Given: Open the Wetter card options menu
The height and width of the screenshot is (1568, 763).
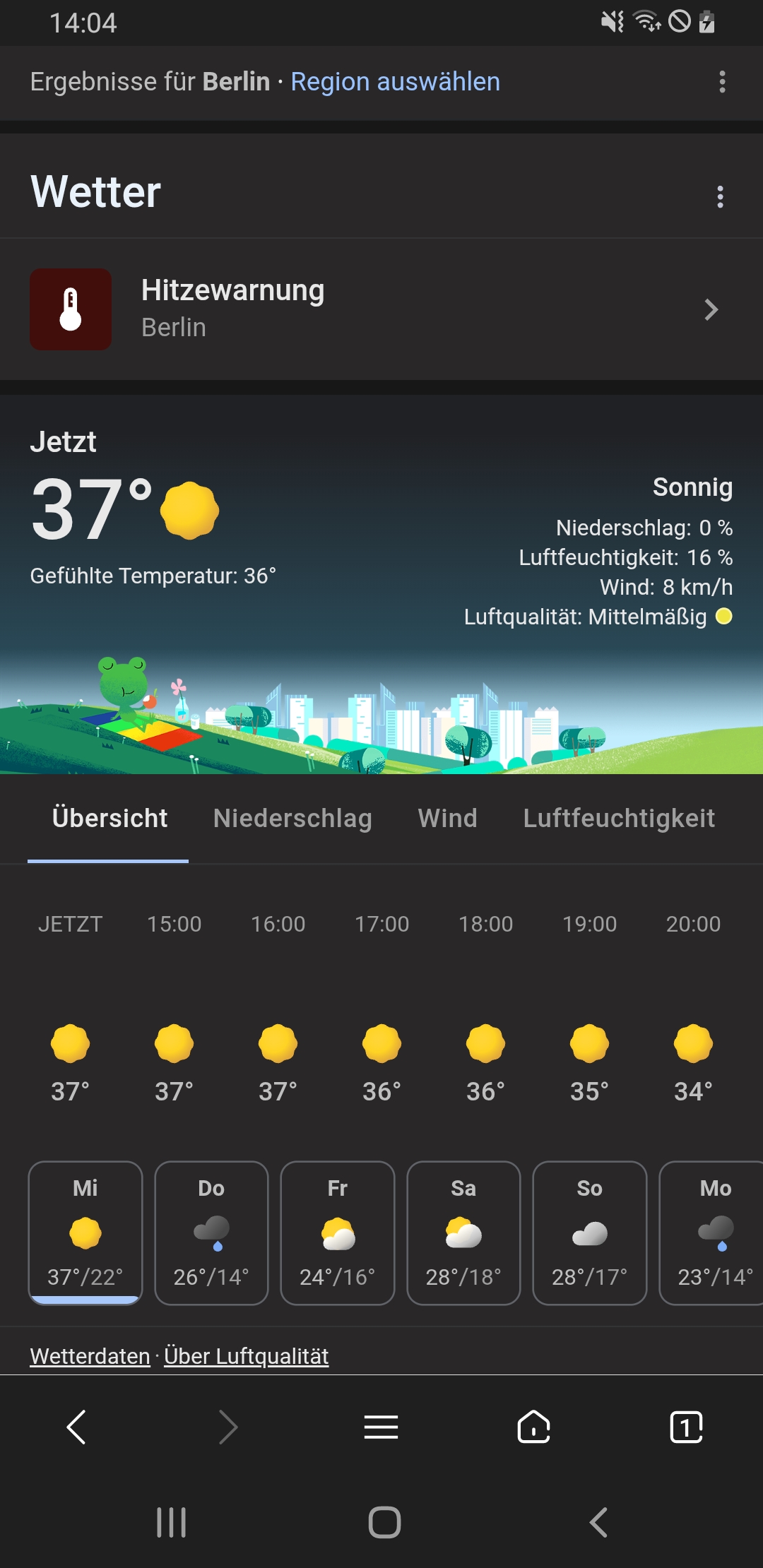Looking at the screenshot, I should (x=720, y=196).
